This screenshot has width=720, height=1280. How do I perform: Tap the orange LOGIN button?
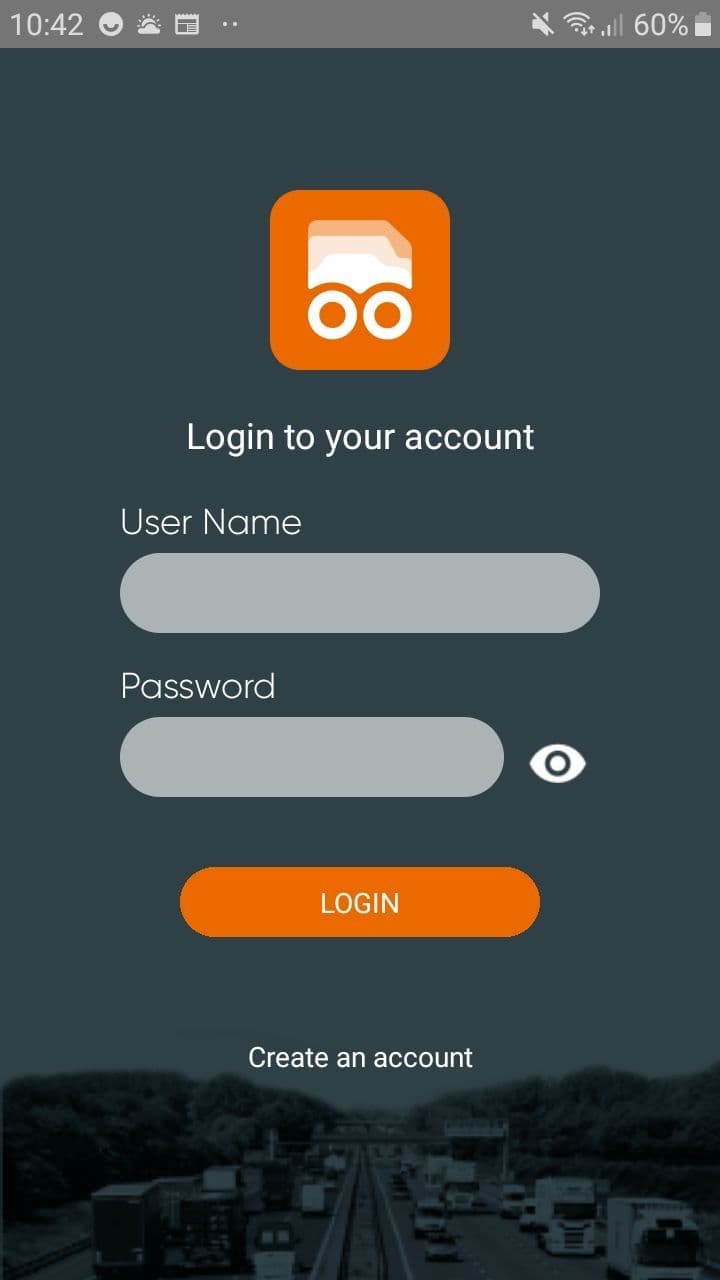(x=359, y=902)
